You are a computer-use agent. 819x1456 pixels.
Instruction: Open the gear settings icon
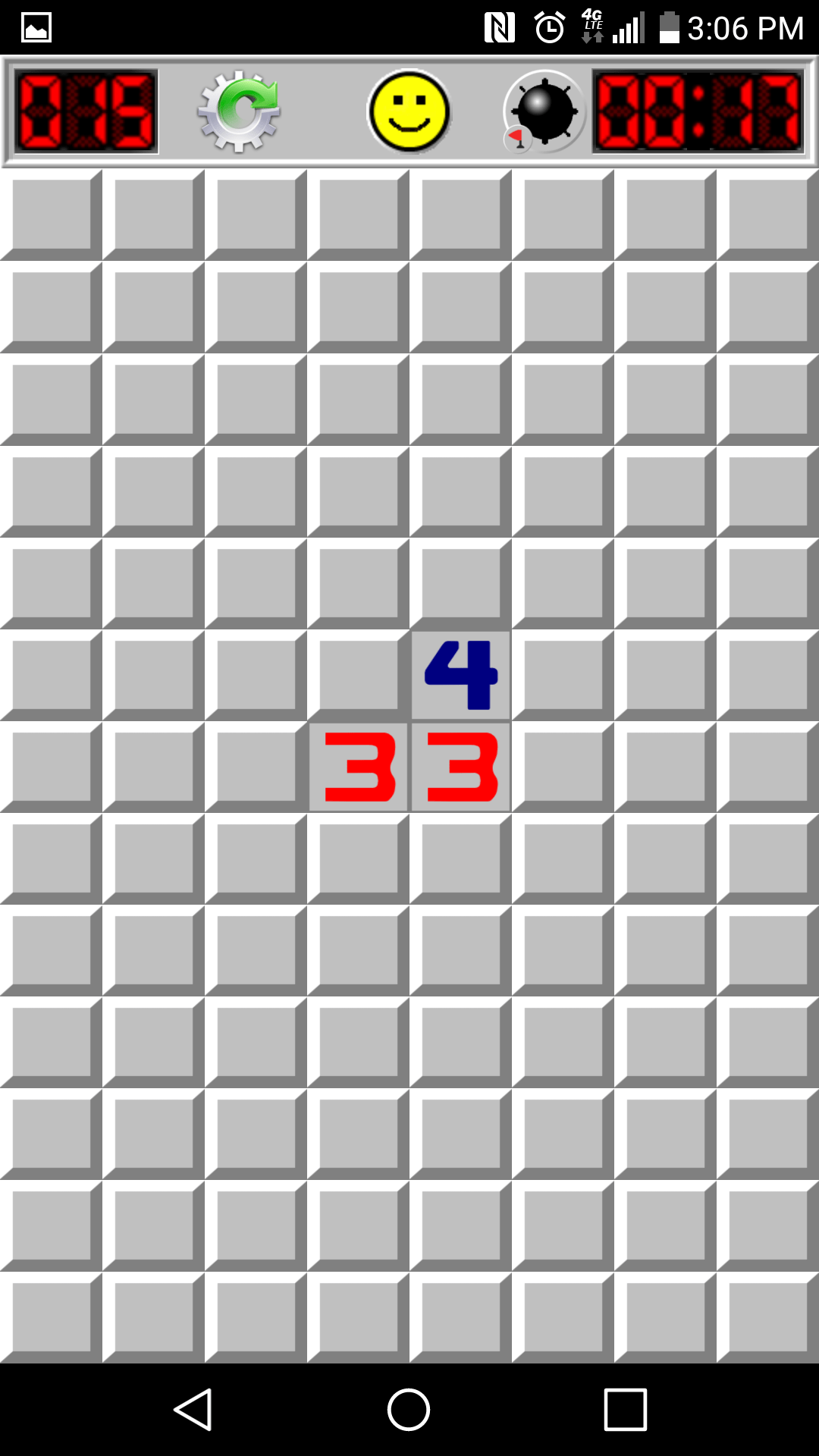239,111
